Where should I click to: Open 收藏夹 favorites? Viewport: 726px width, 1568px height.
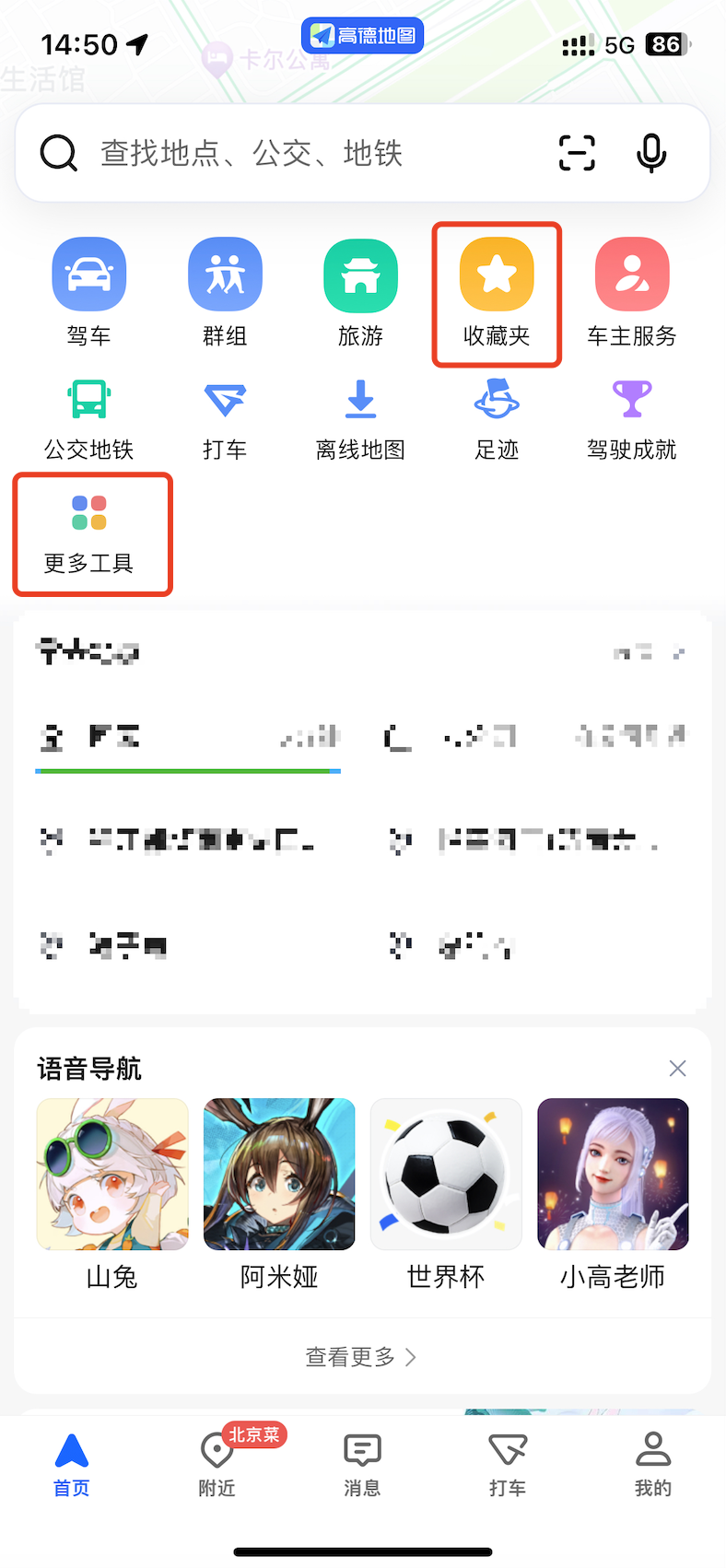pos(497,292)
